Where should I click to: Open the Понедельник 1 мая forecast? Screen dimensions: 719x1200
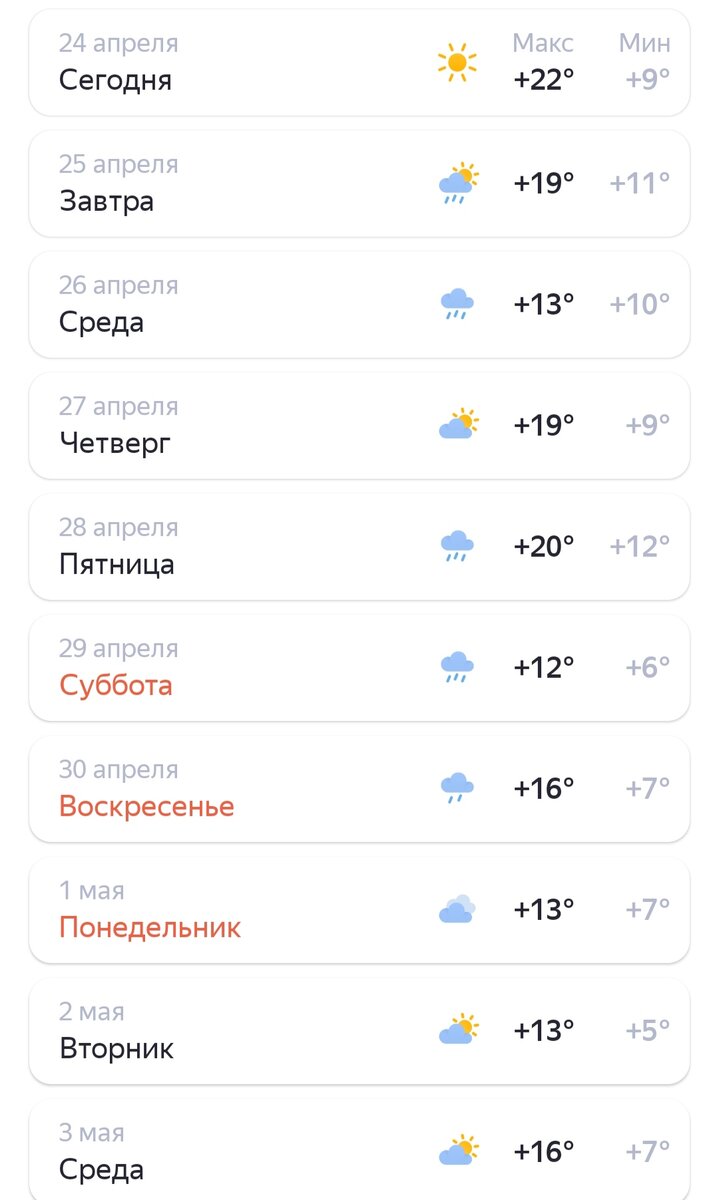pos(359,910)
